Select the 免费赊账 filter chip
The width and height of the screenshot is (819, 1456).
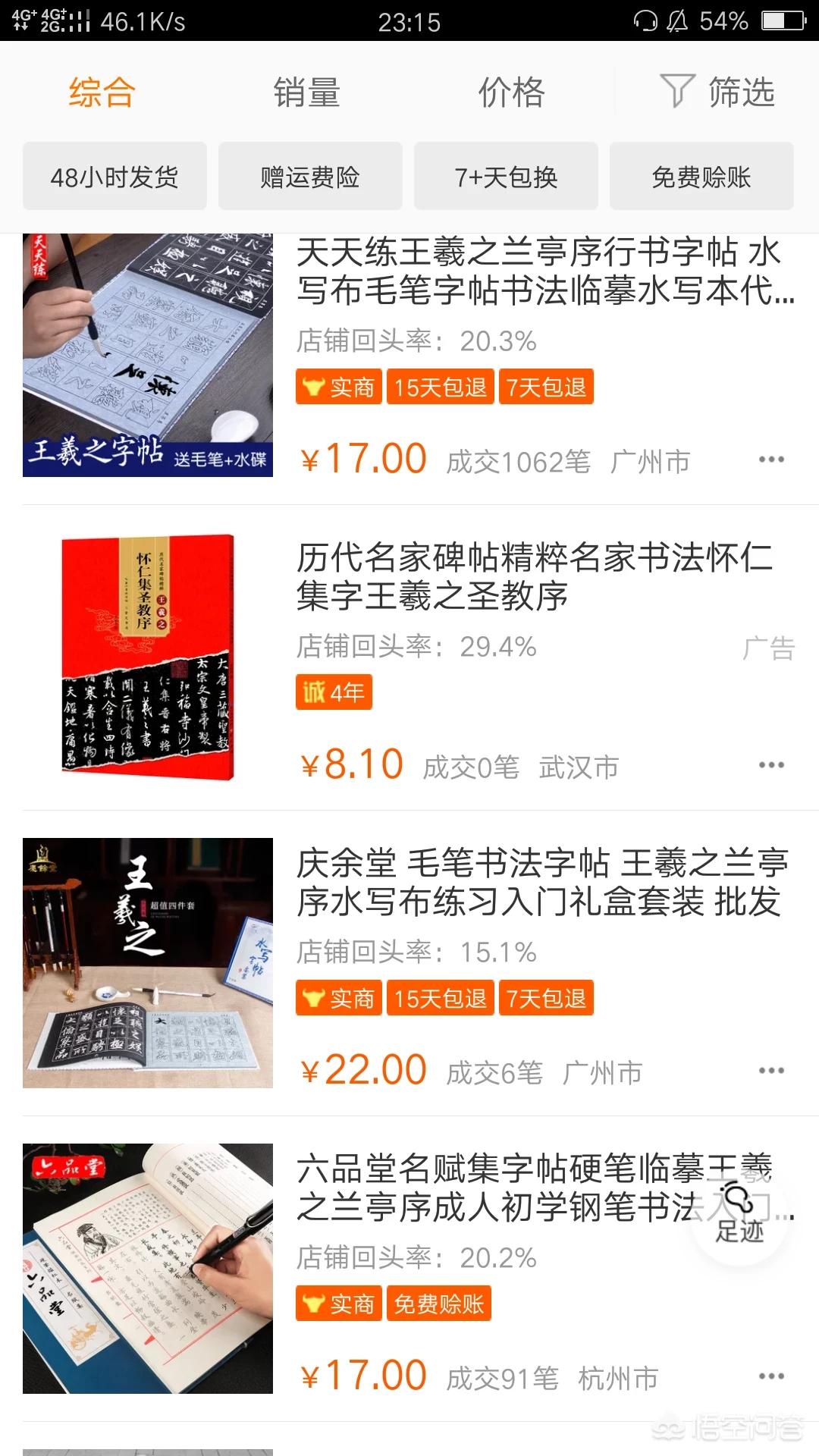701,177
